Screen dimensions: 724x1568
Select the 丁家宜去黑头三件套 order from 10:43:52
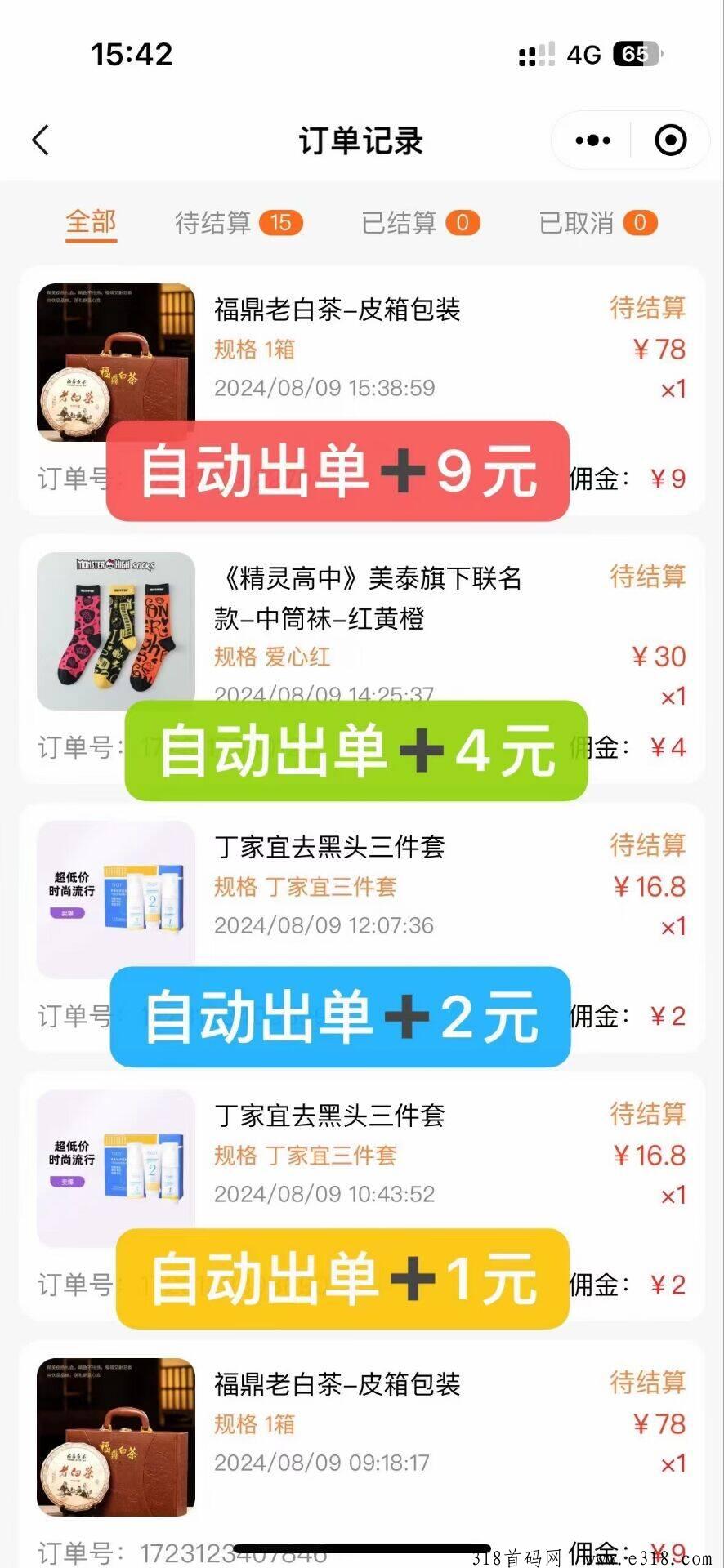coord(329,1116)
